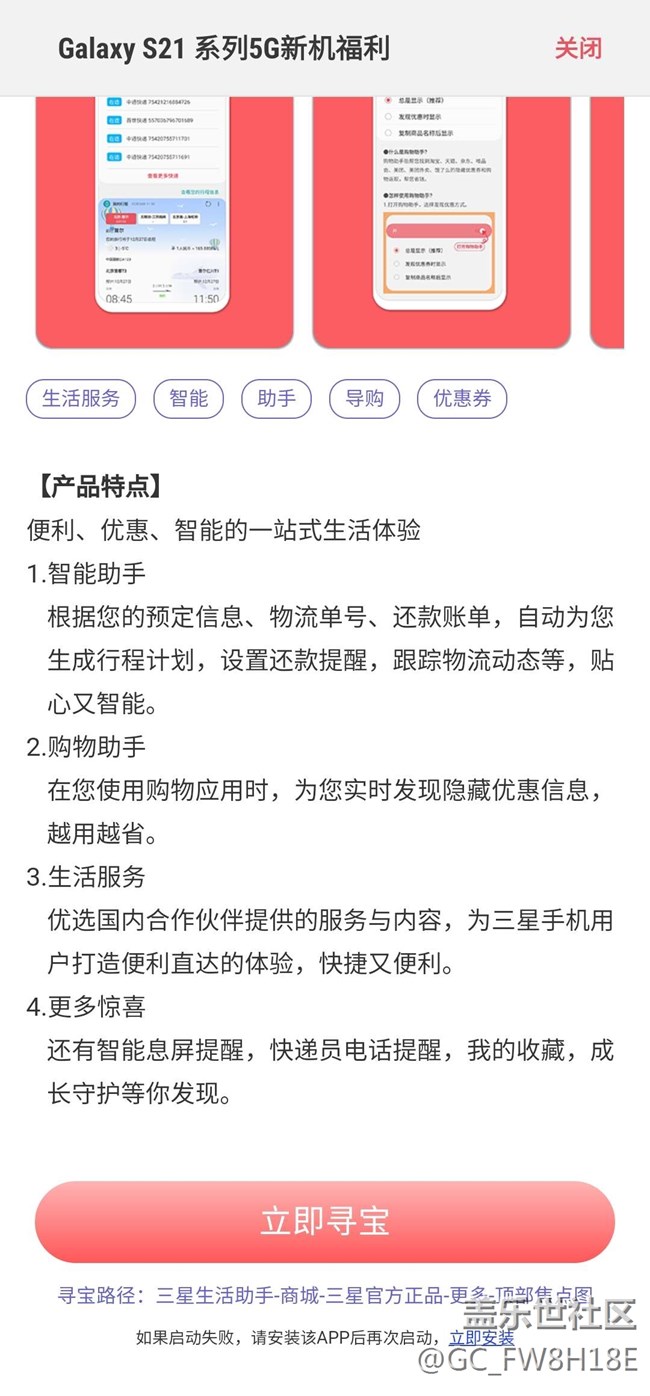Select the 生活服务 chip

(81, 398)
